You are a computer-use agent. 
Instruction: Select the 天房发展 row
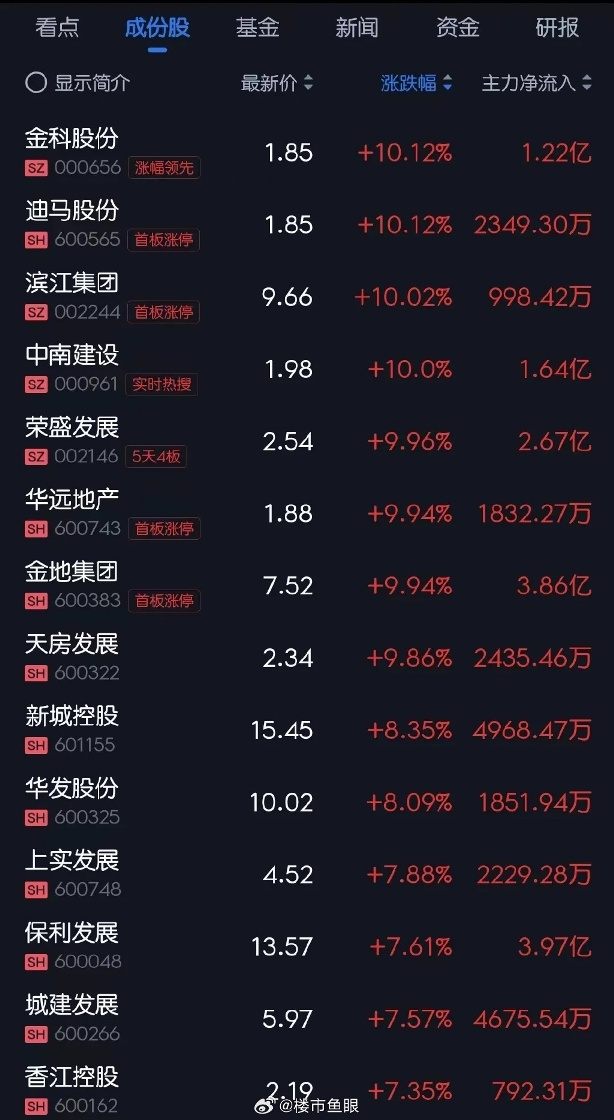tap(307, 657)
